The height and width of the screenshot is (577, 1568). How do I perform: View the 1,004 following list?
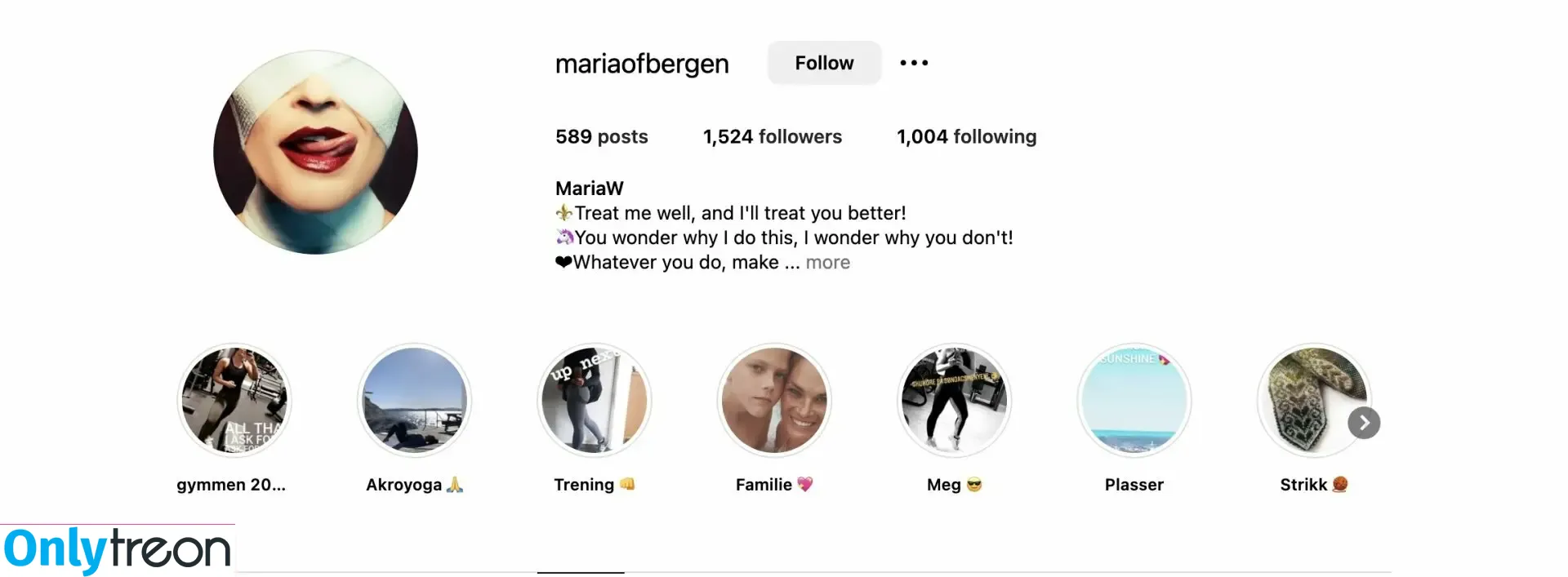pos(966,137)
